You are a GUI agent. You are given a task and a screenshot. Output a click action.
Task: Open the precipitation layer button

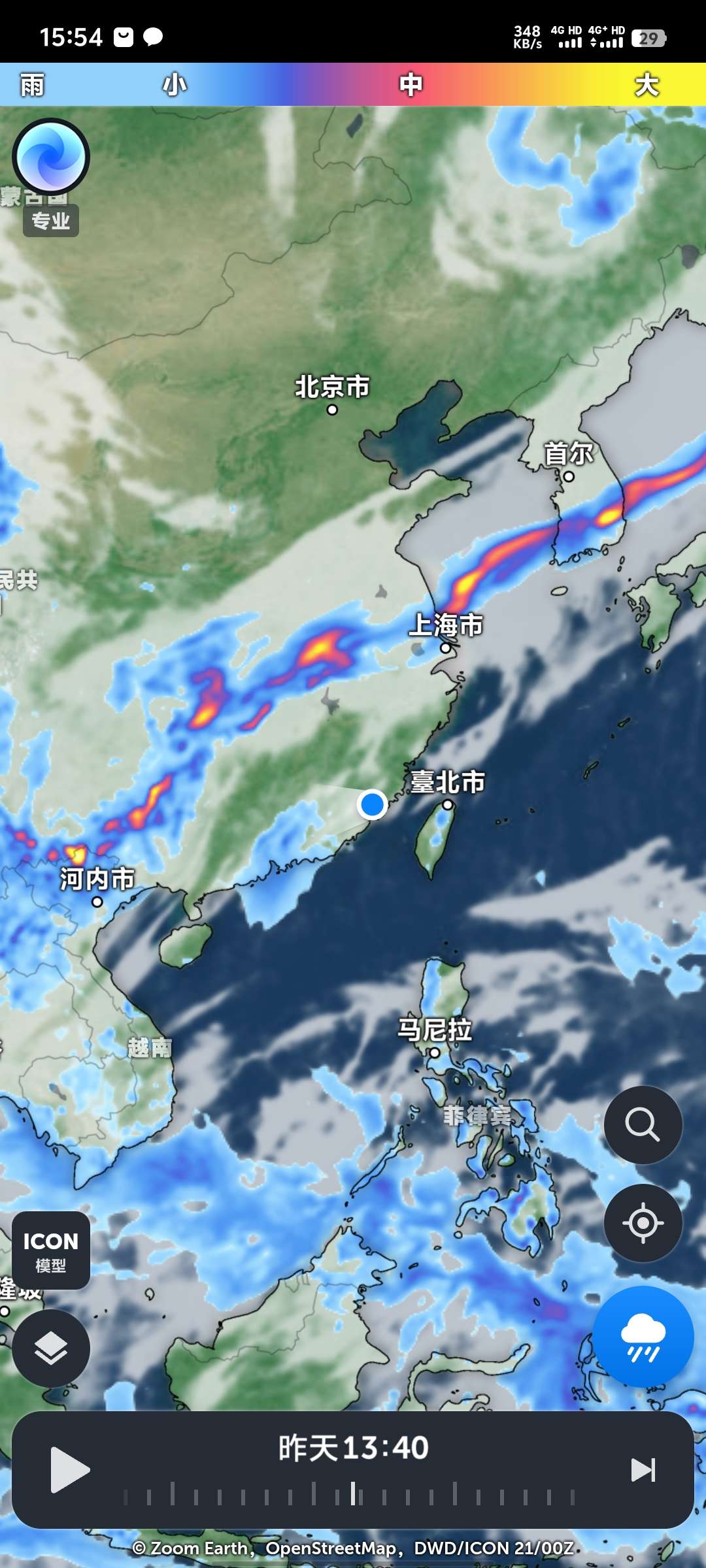[x=643, y=1337]
